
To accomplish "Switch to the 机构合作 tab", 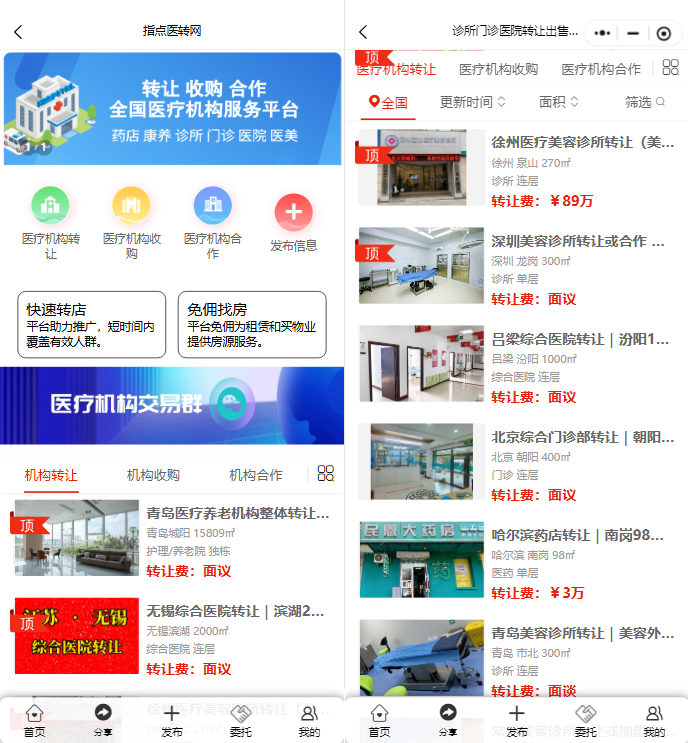I will pos(256,475).
